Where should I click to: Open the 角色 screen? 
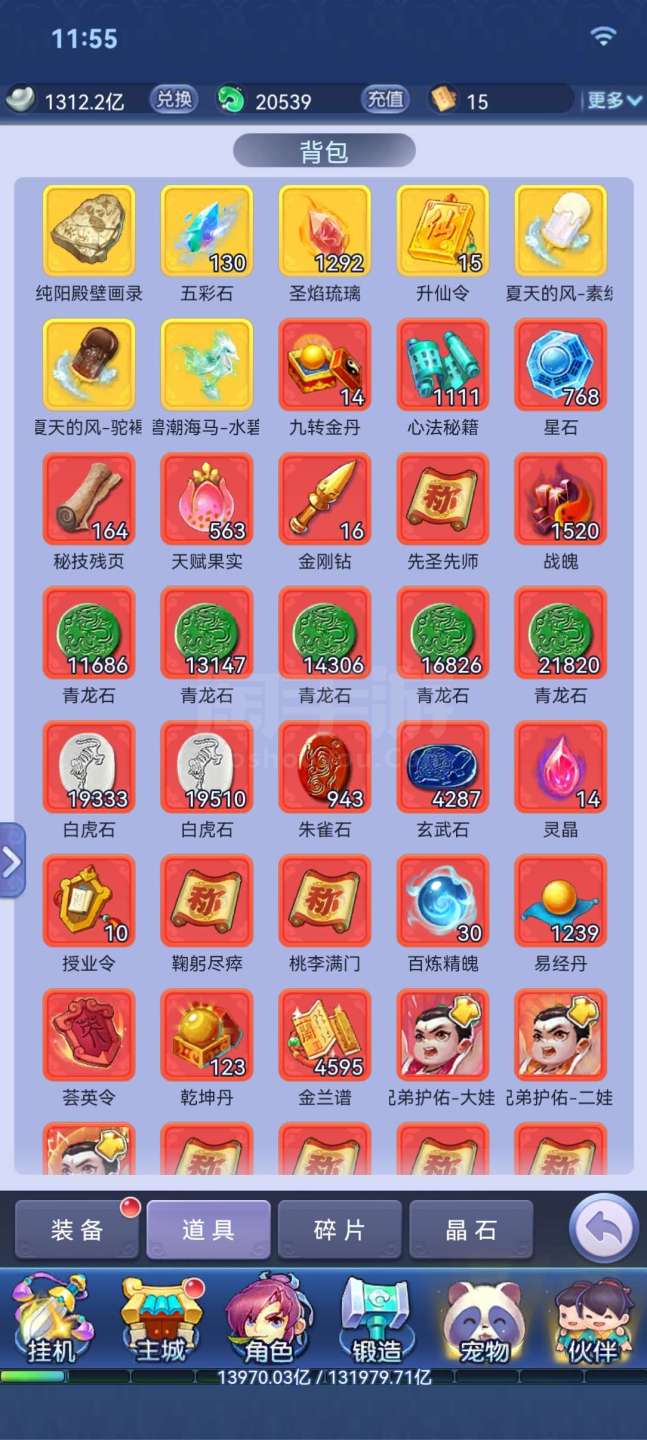(x=268, y=1320)
